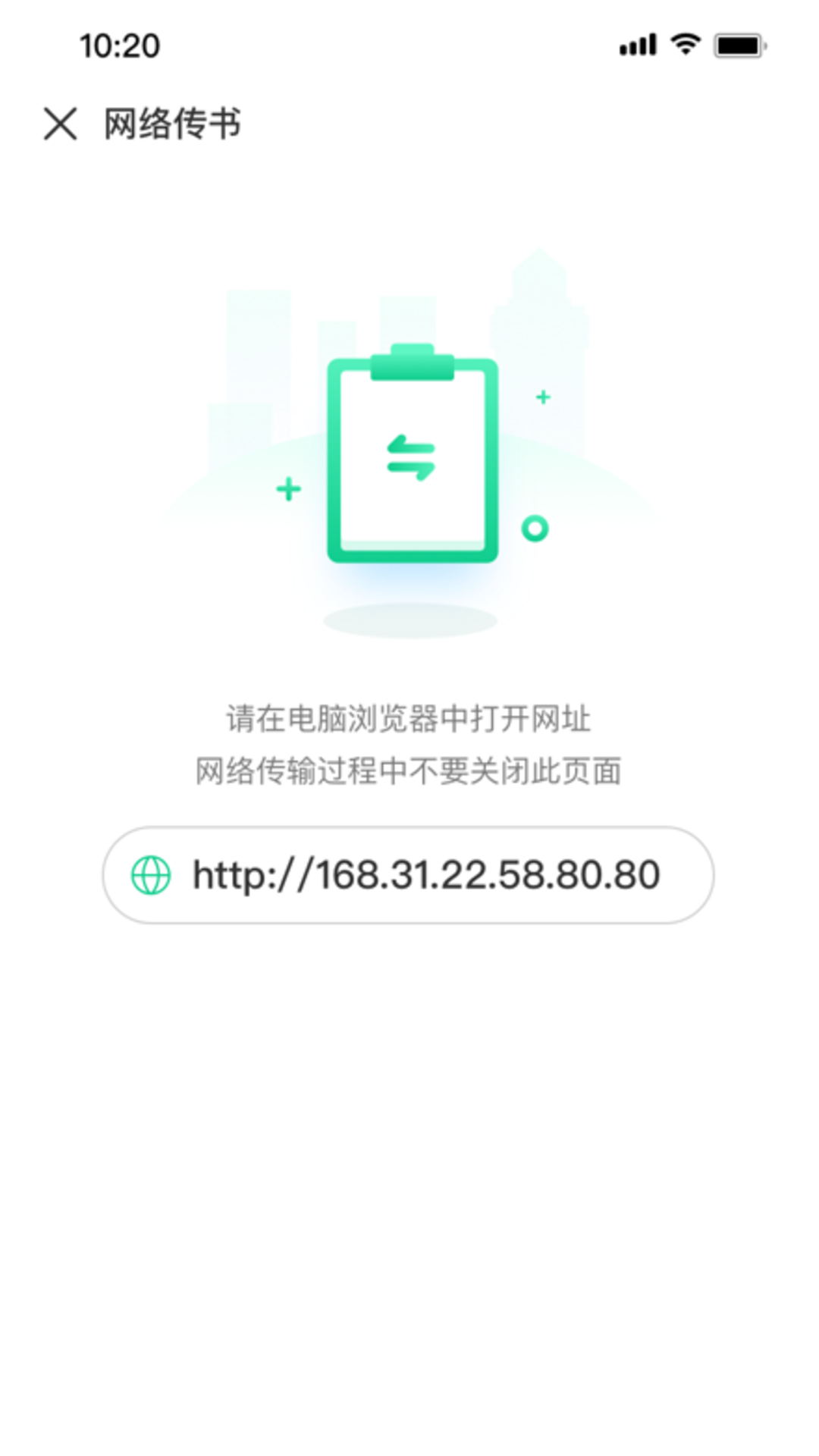Click the Wi-Fi indicator in status bar
Viewport: 819px width, 1456px height.
685,44
